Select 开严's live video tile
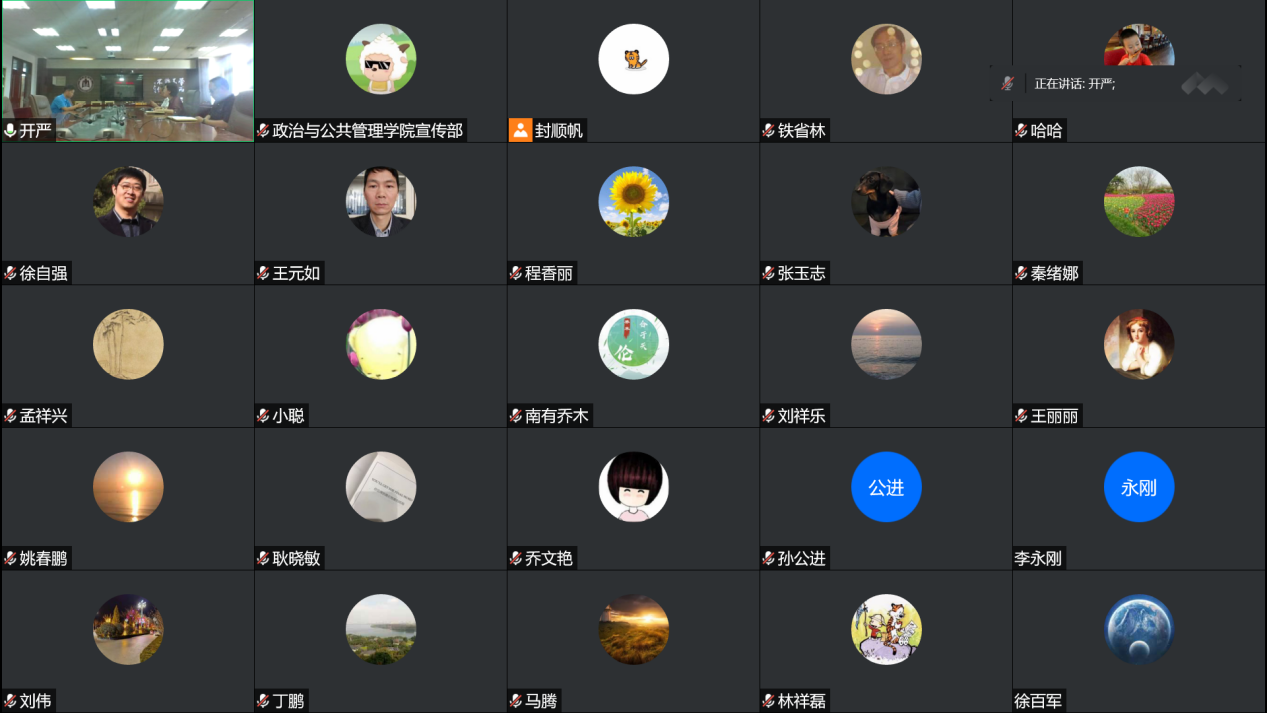 pos(127,70)
